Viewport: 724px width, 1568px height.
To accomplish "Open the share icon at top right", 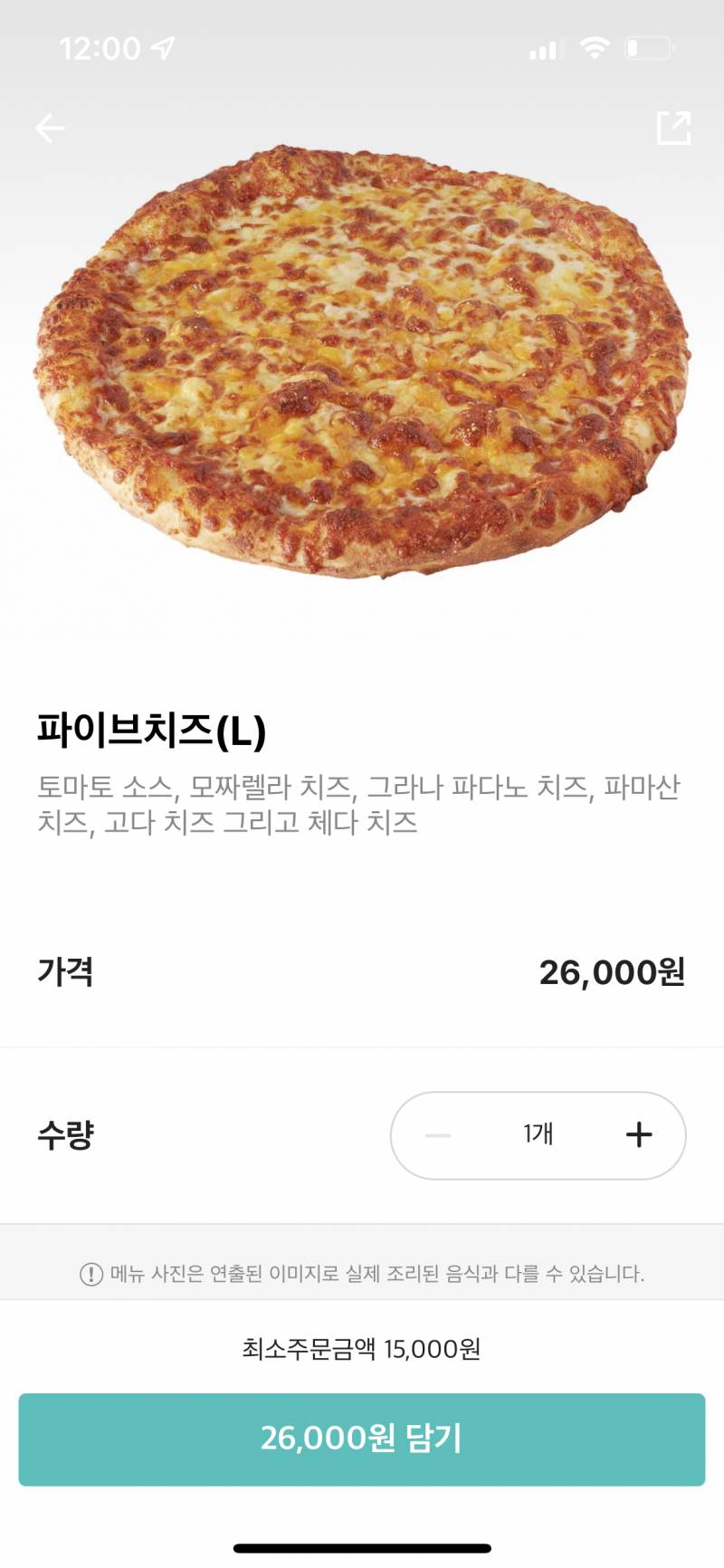I will 673,128.
